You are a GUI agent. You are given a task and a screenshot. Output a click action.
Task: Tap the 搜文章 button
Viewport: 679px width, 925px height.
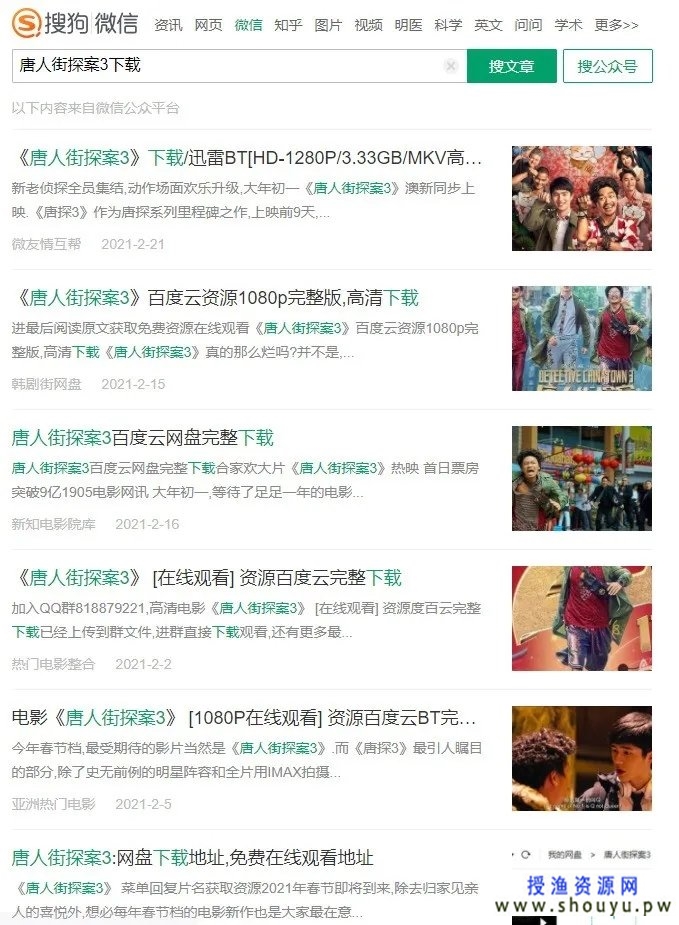tap(511, 66)
